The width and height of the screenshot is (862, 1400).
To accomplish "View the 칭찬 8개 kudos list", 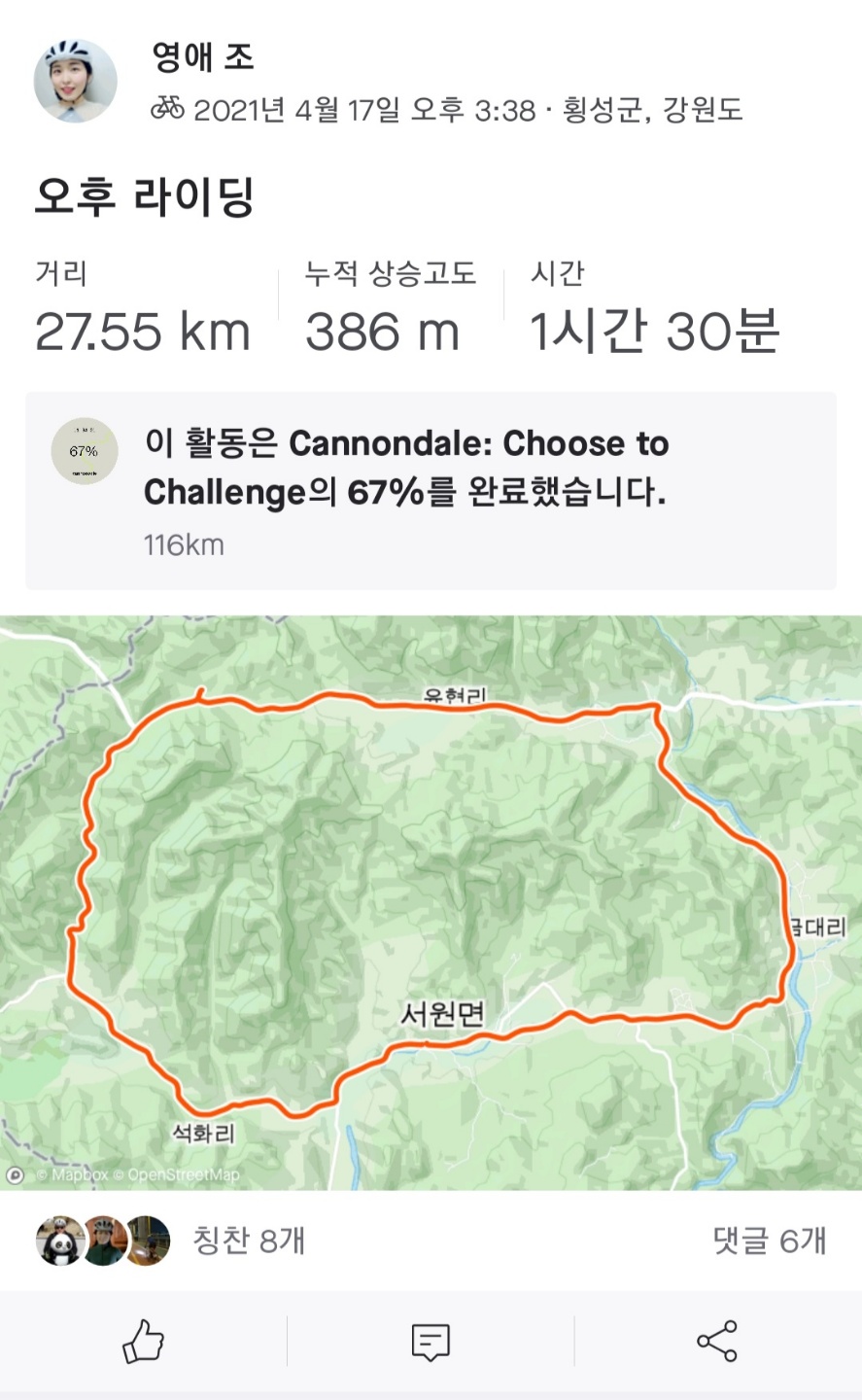I will pyautogui.click(x=249, y=1241).
